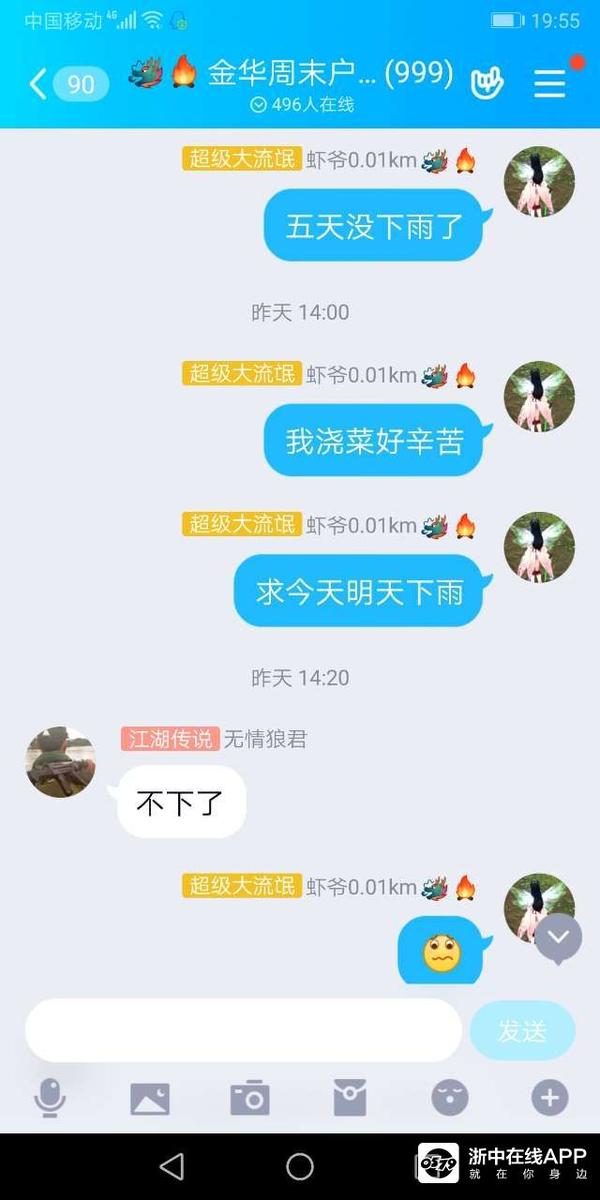Launch the camera to take photo
600x1200 pixels.
pyautogui.click(x=250, y=1098)
